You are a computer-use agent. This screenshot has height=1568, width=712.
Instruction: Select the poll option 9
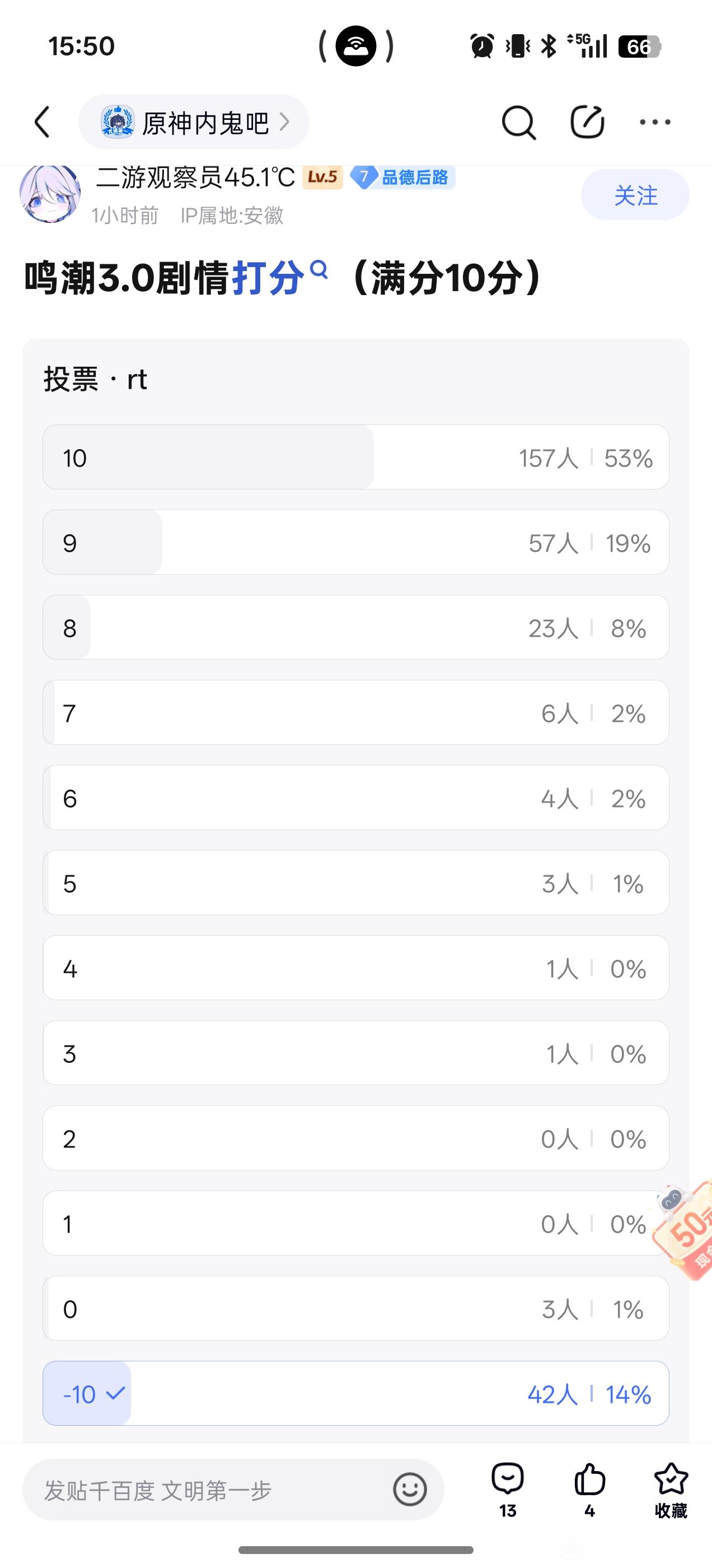click(x=355, y=542)
